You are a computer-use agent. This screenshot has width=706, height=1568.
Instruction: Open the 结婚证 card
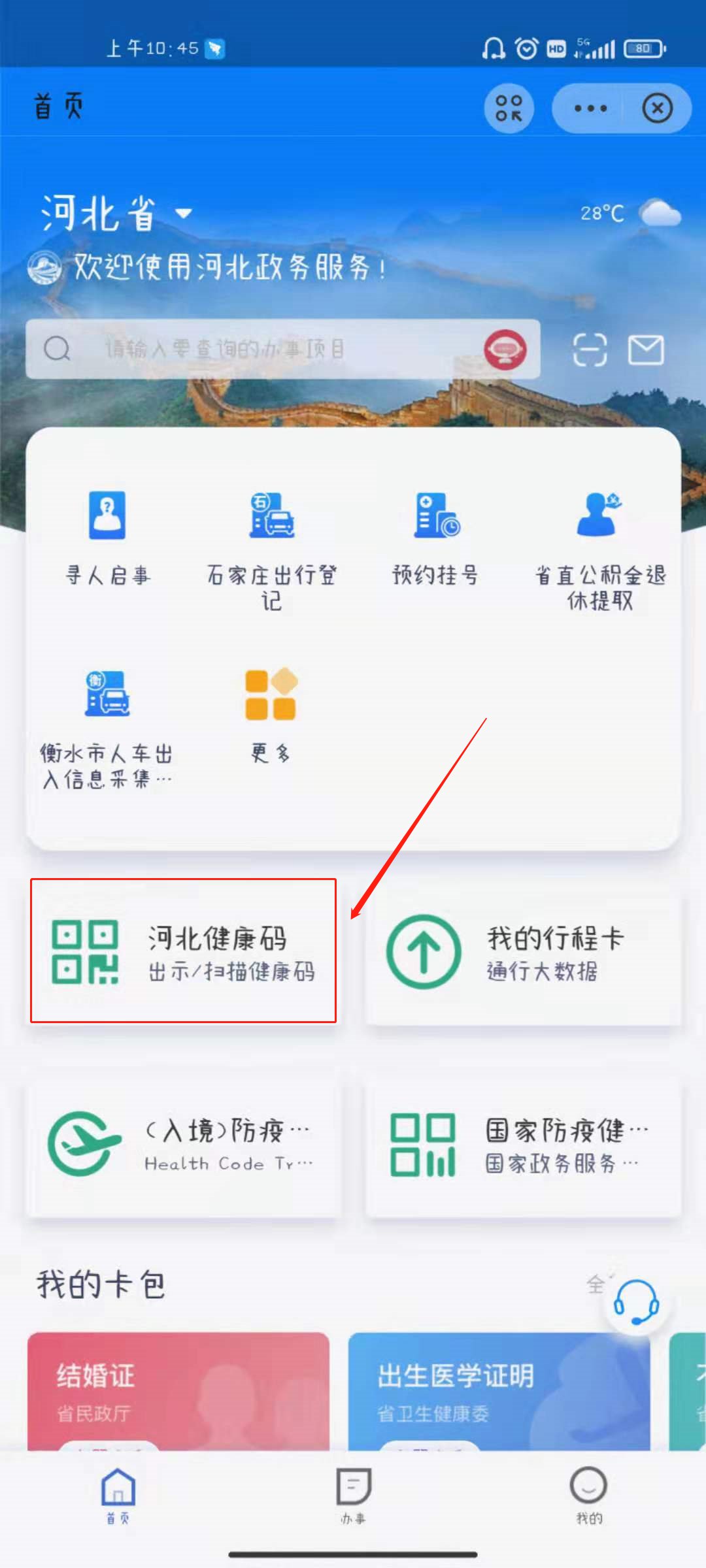point(178,1392)
